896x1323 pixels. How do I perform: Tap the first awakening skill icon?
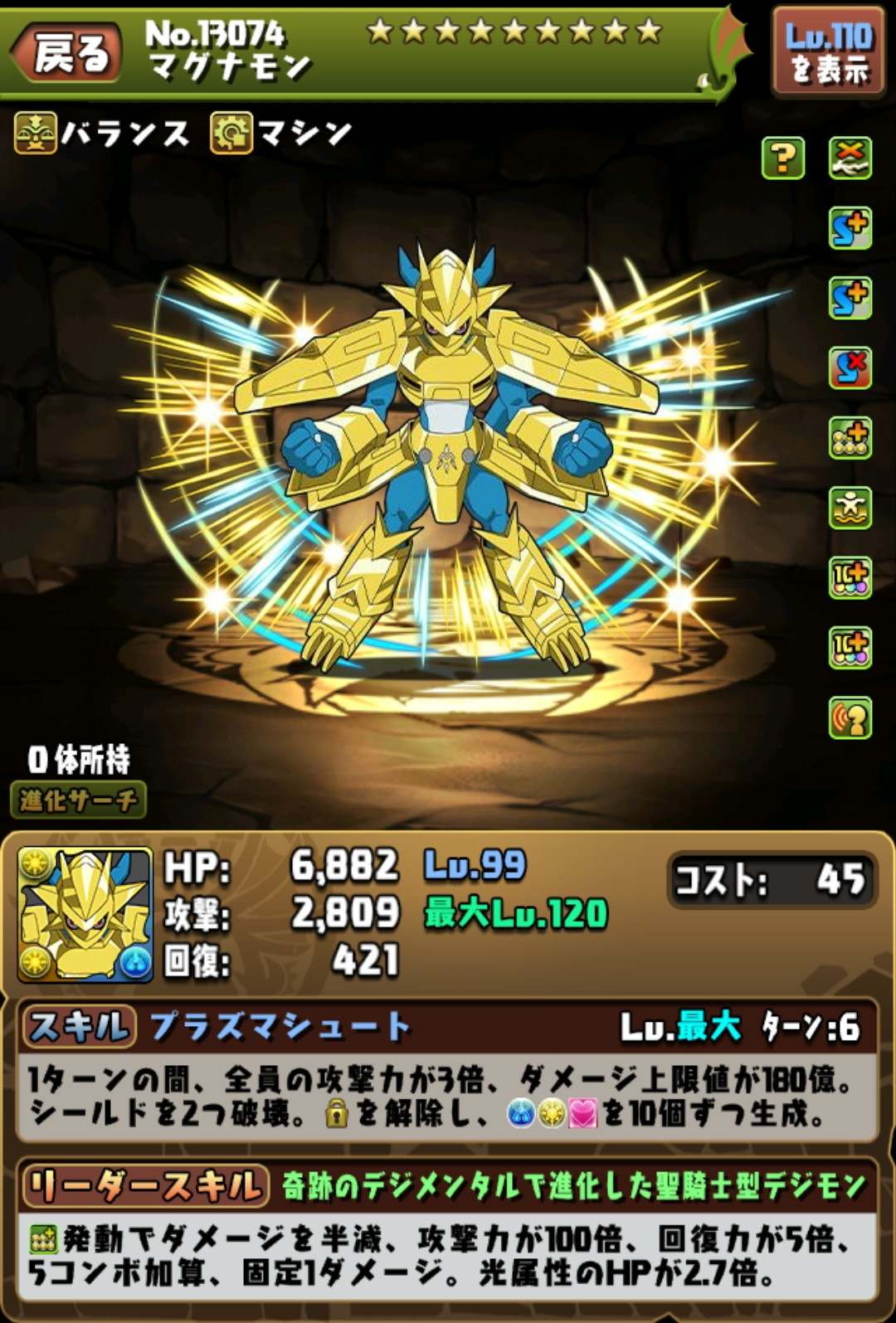[850, 158]
